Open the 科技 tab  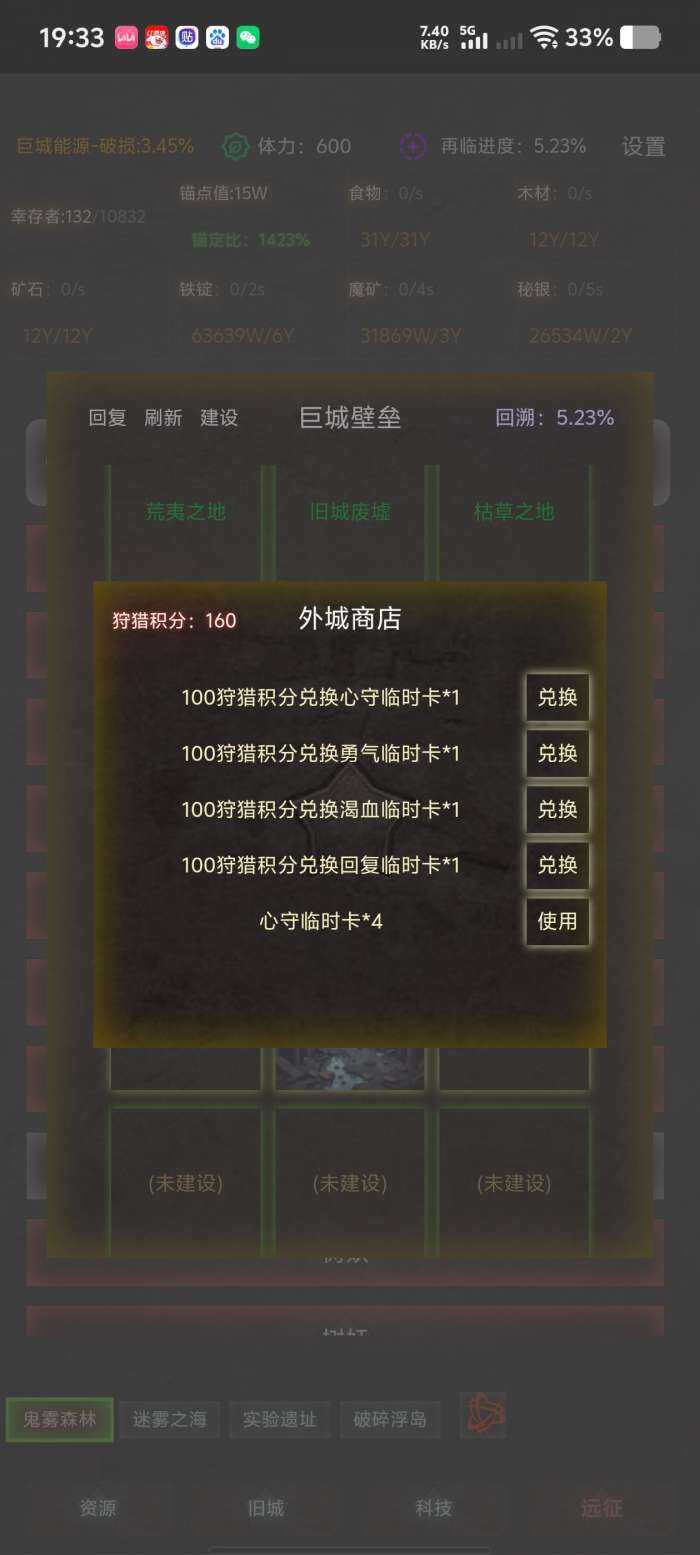(x=434, y=1509)
